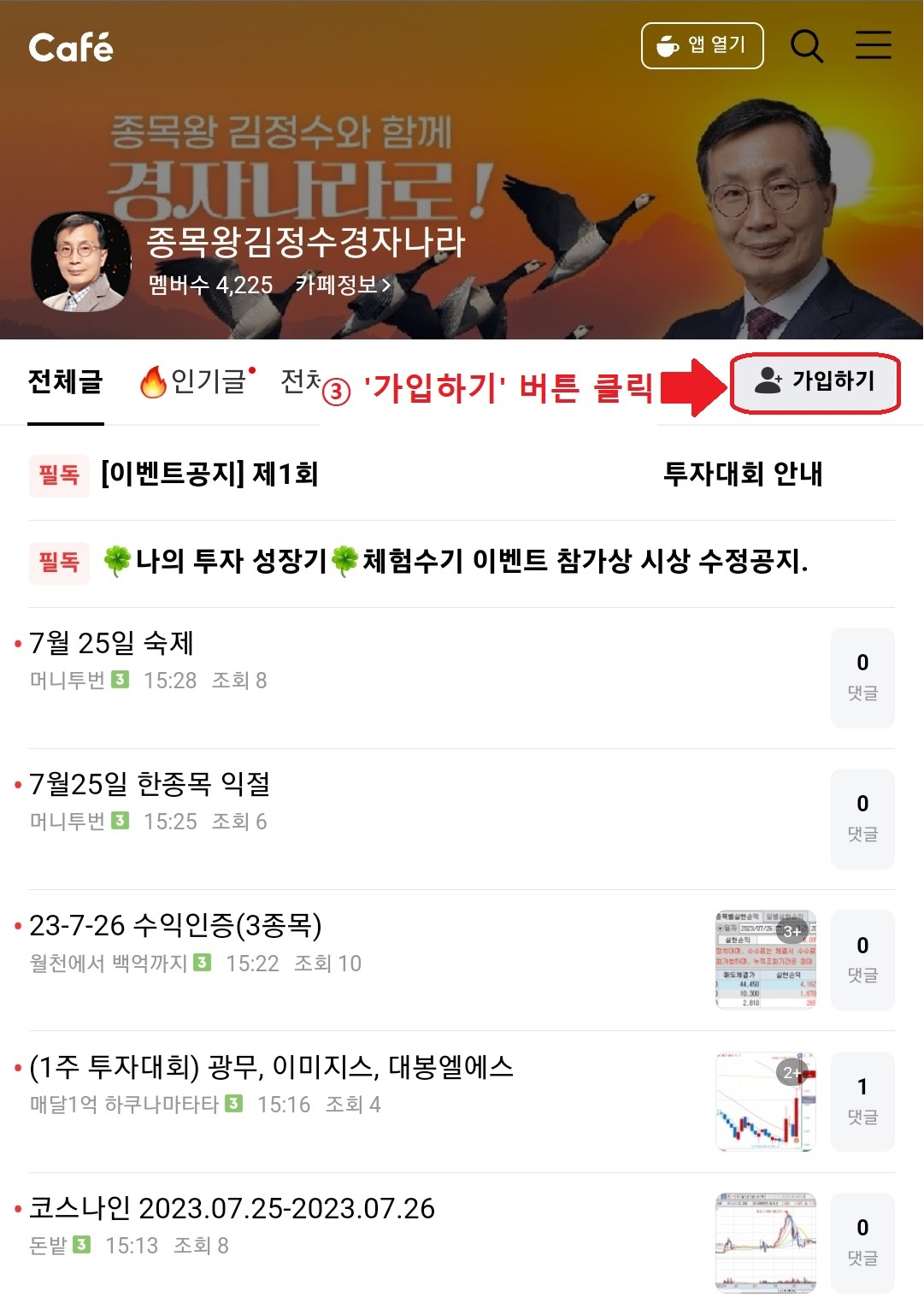Open image thumbnail of 수익인증(3종목) post
The height and width of the screenshot is (1303, 924).
(765, 959)
